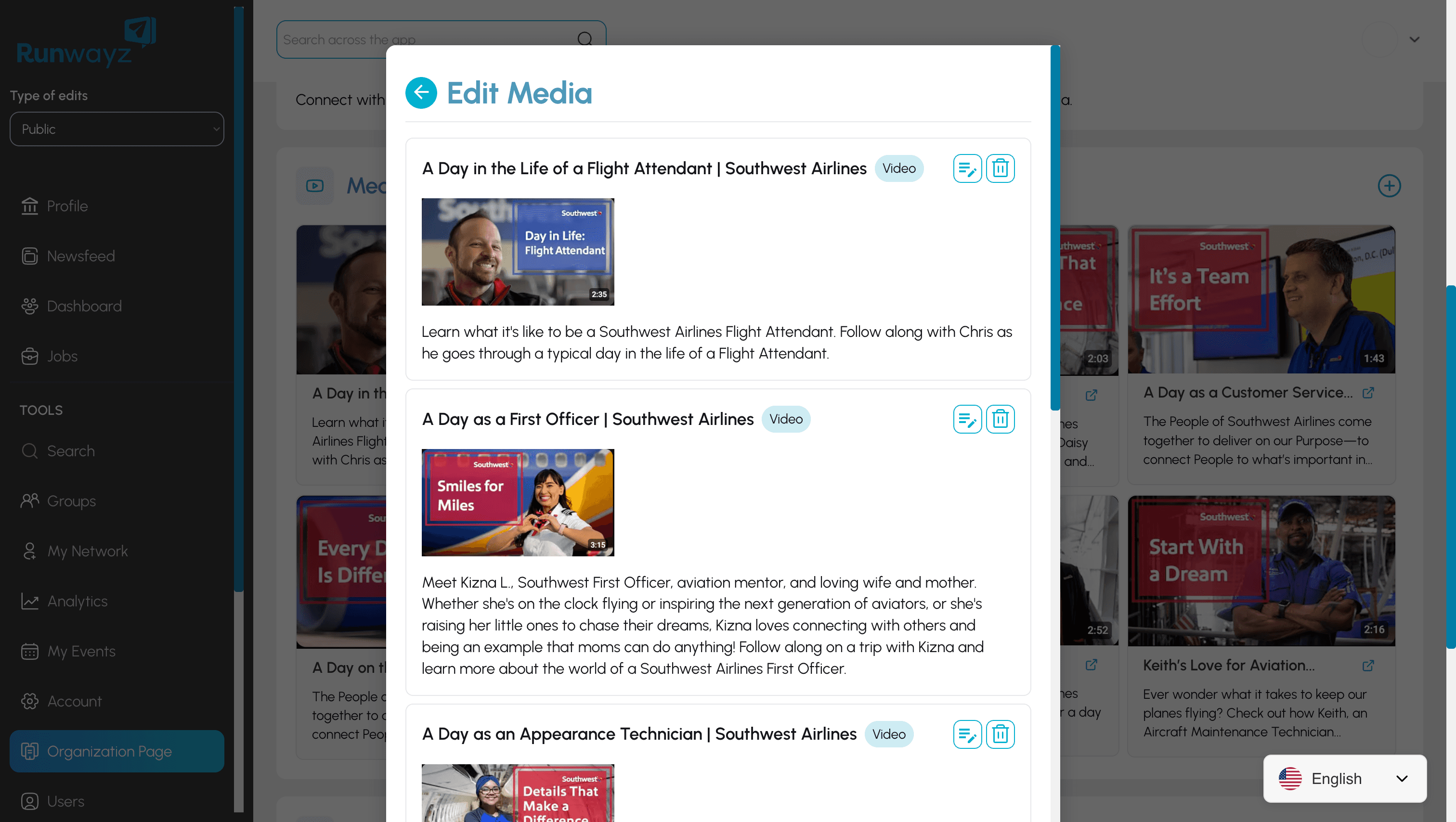Expand the Type of edits dropdown

pyautogui.click(x=117, y=129)
